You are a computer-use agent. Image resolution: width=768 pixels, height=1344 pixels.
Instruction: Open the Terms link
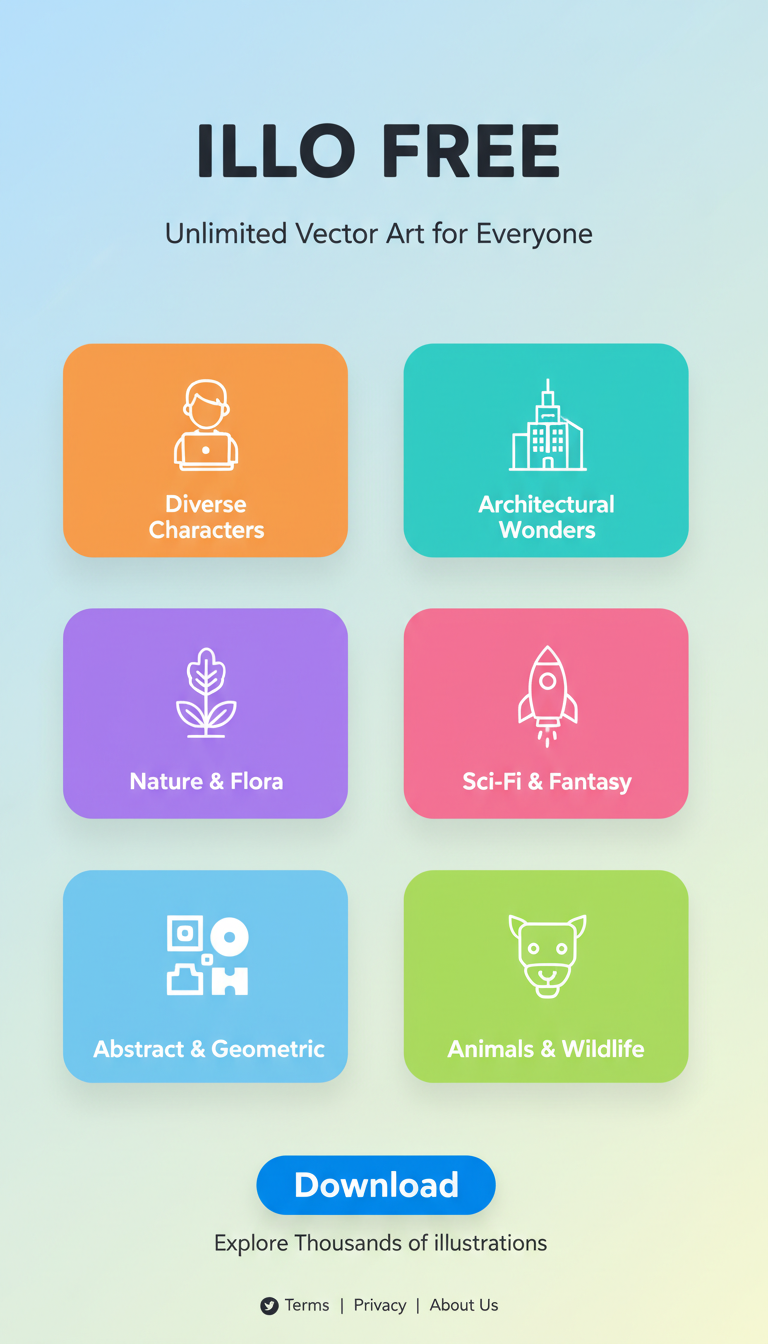(307, 1305)
